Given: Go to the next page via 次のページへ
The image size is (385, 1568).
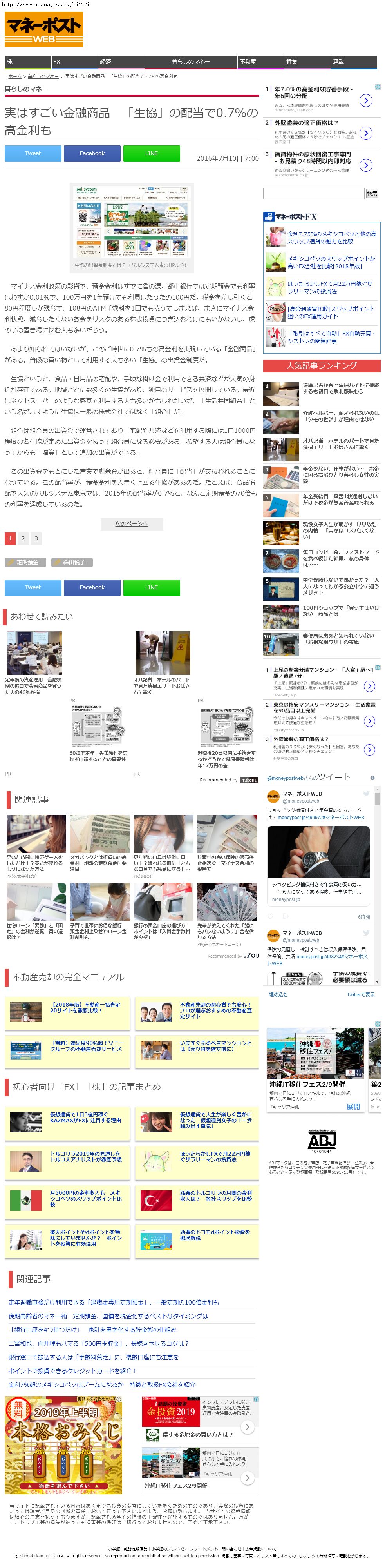Looking at the screenshot, I should tap(131, 523).
